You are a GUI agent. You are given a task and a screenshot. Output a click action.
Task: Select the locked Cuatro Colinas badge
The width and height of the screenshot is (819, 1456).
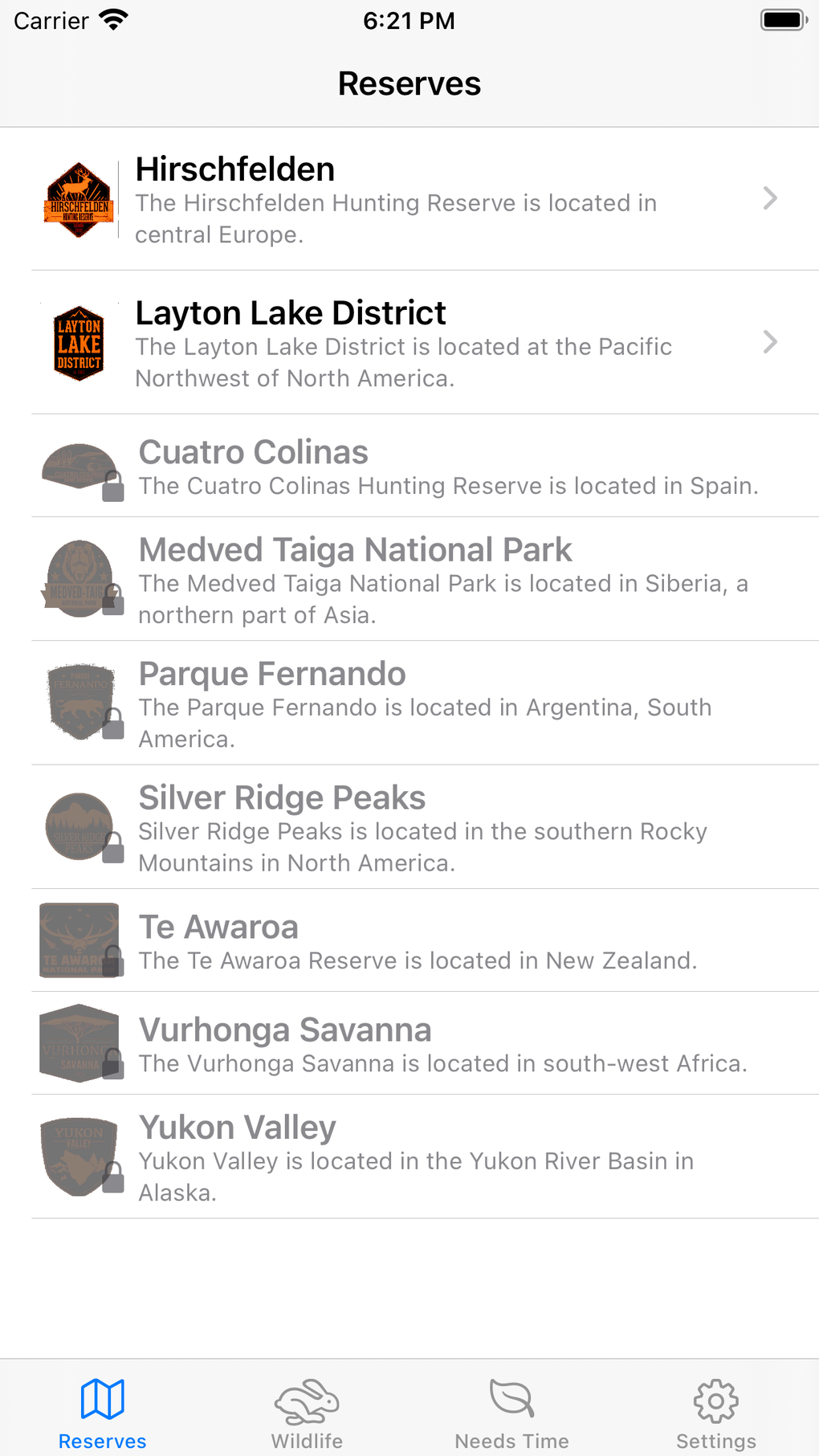pos(79,467)
